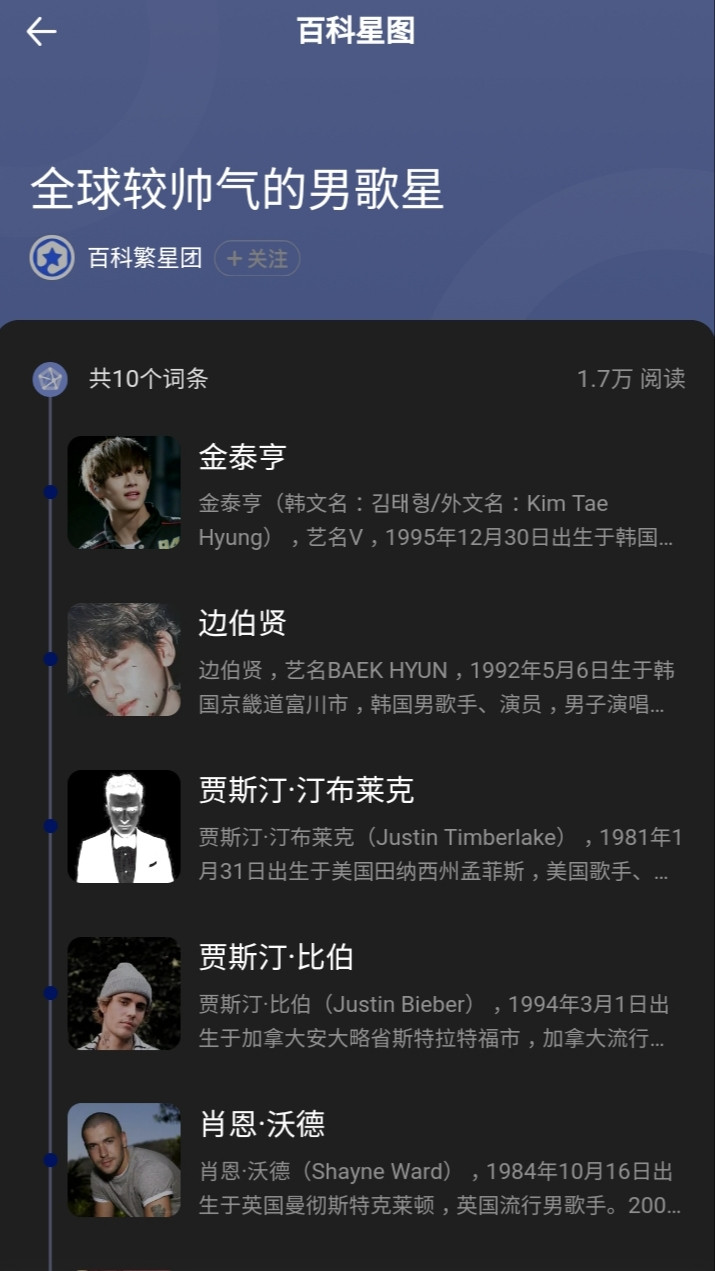Open the 金泰亨 entry
The height and width of the screenshot is (1271, 715).
[376, 493]
